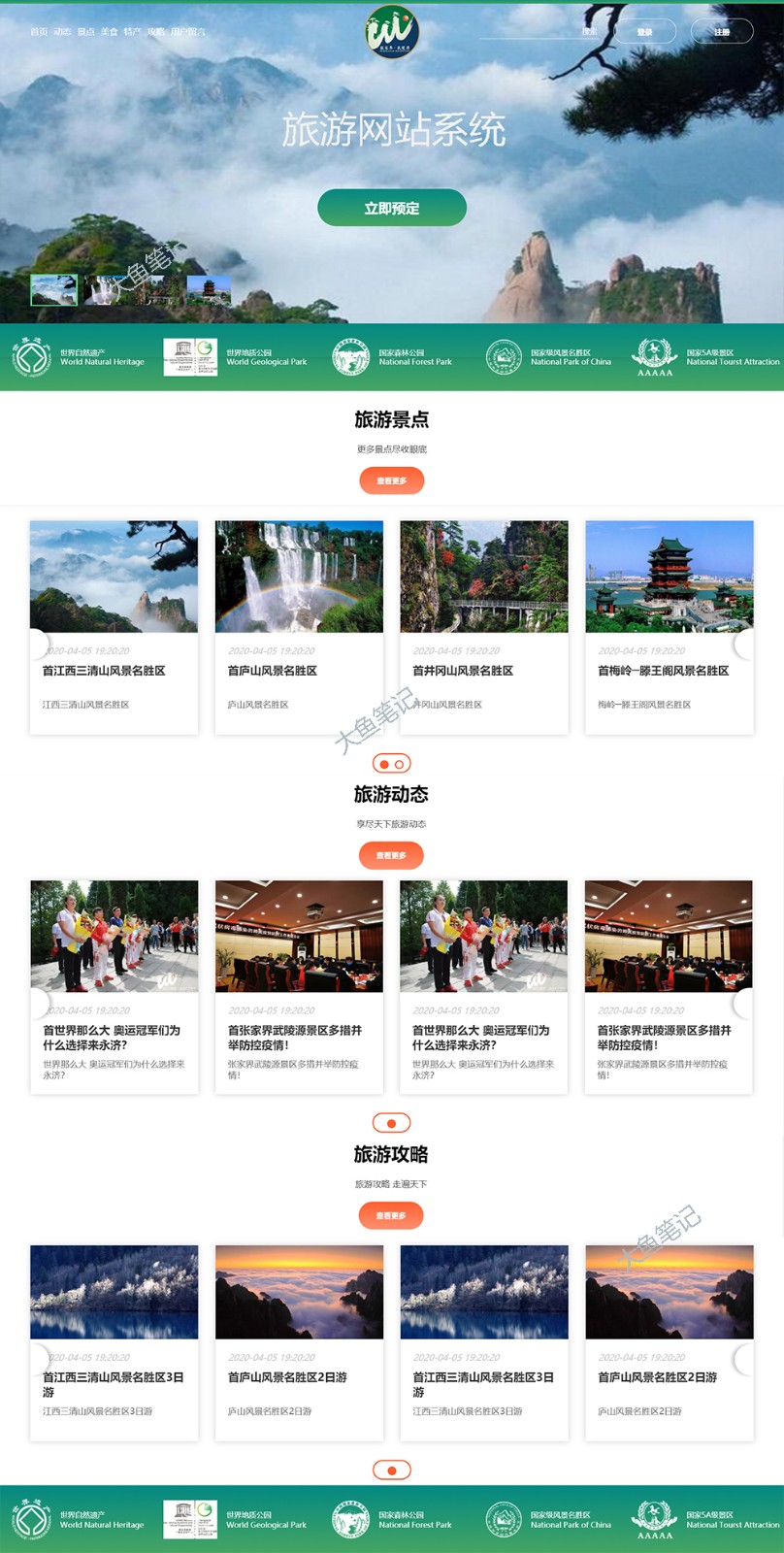The height and width of the screenshot is (1553, 784).
Task: Select the pagoda thumbnail in banner carousel
Action: pos(208,289)
